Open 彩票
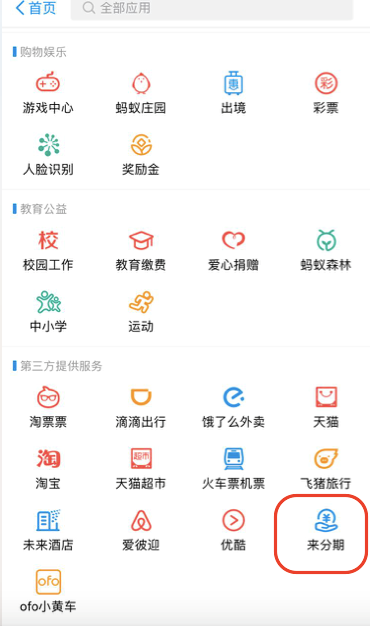Screen dimensions: 370x626 coord(326,93)
